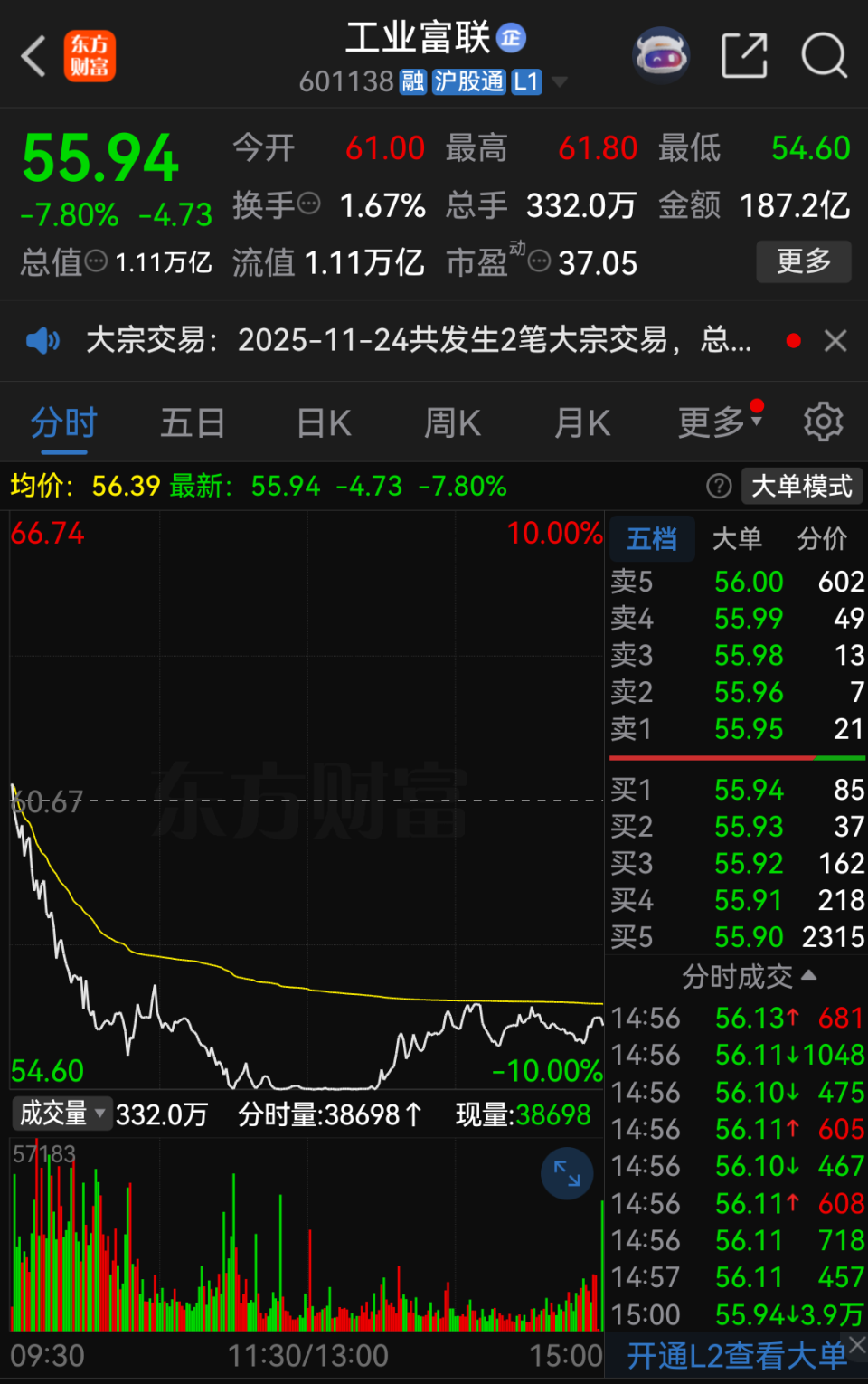This screenshot has width=868, height=1384.
Task: Tap the 东方财富 logo icon
Action: (90, 55)
